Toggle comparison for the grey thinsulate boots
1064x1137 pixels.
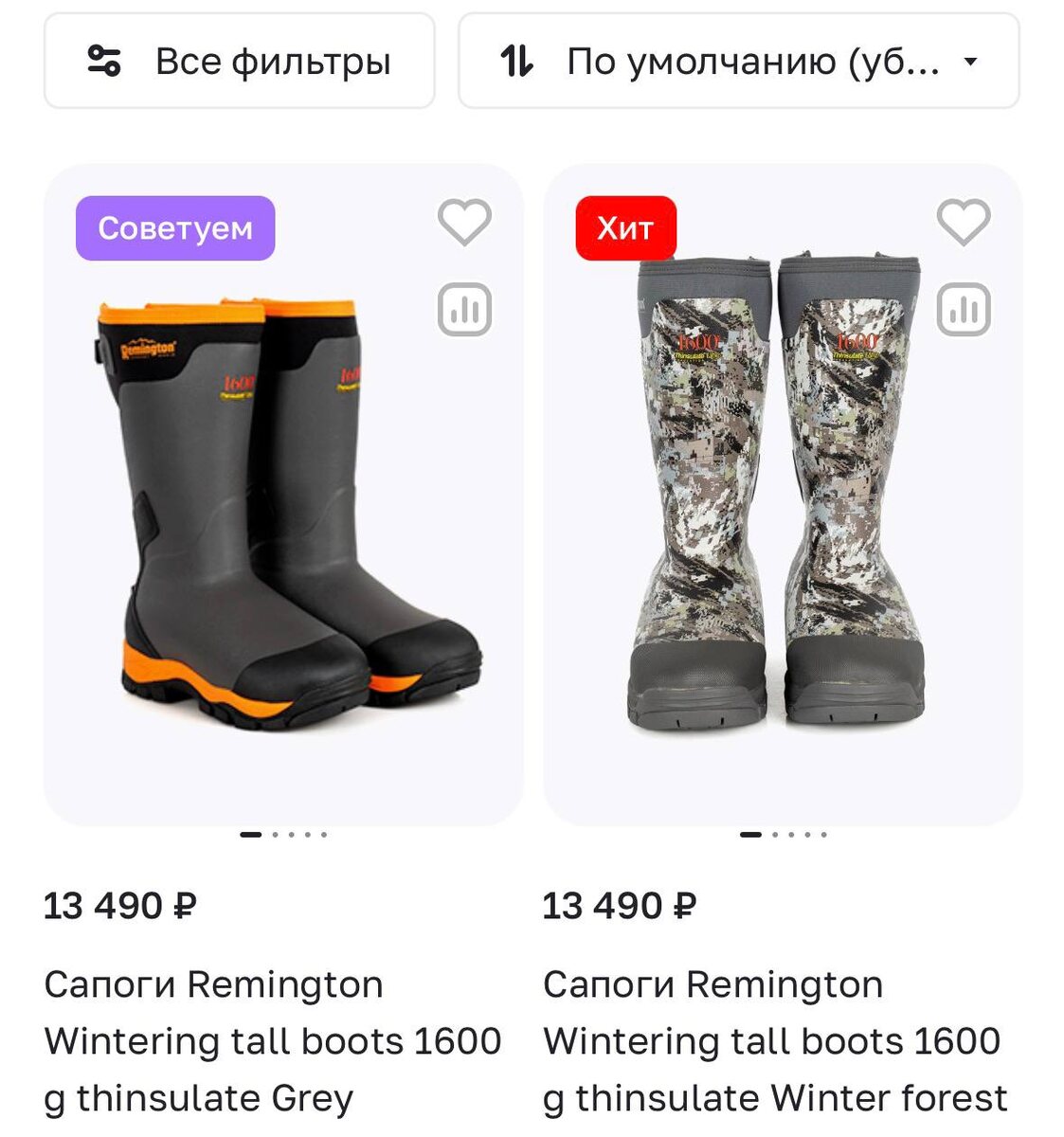463,308
